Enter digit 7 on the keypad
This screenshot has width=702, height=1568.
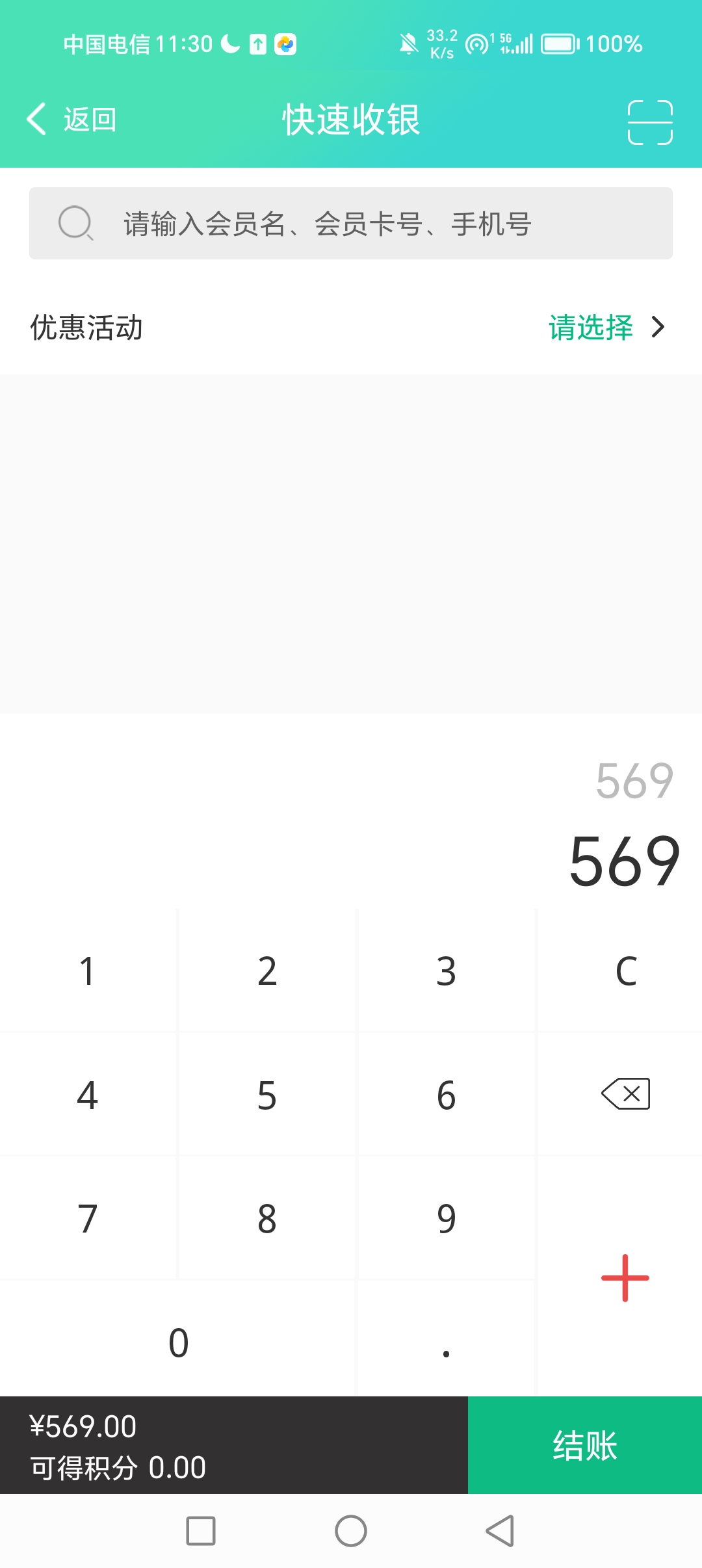coord(87,1218)
